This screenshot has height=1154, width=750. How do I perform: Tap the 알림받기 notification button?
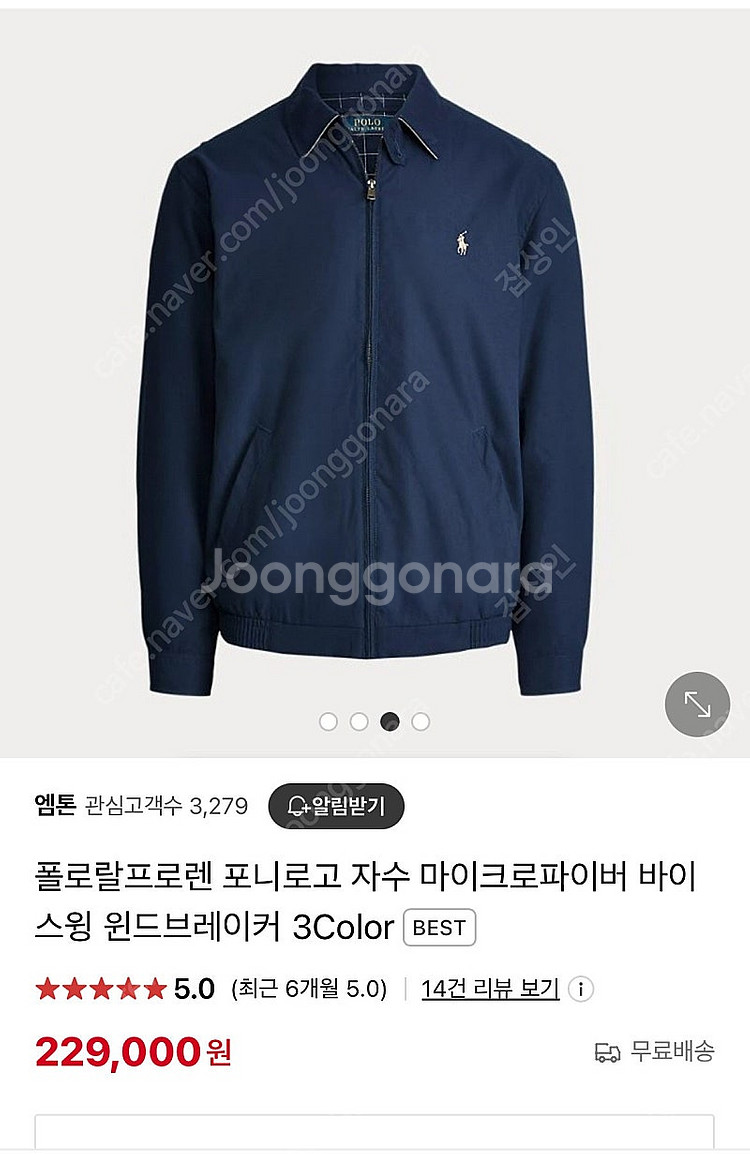tap(336, 806)
